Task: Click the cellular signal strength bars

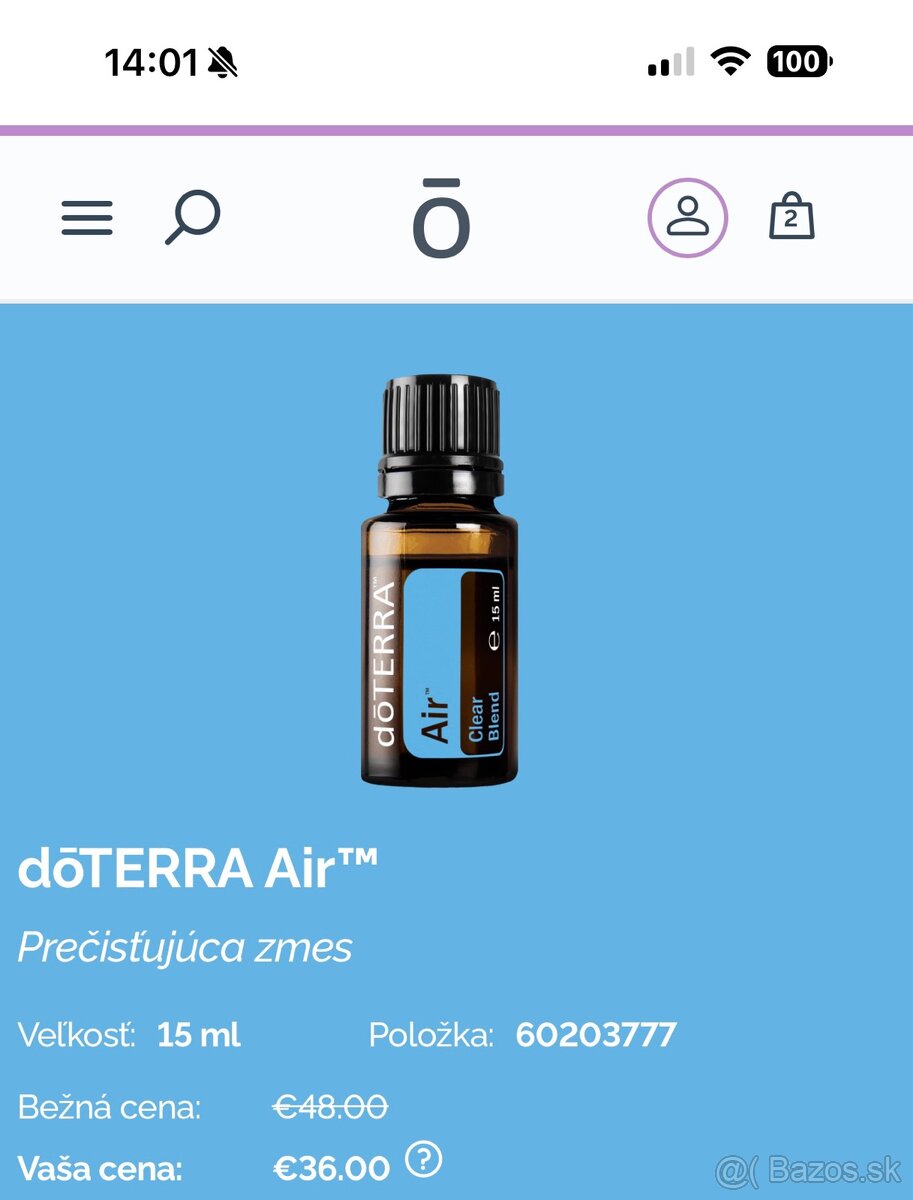Action: pos(668,62)
